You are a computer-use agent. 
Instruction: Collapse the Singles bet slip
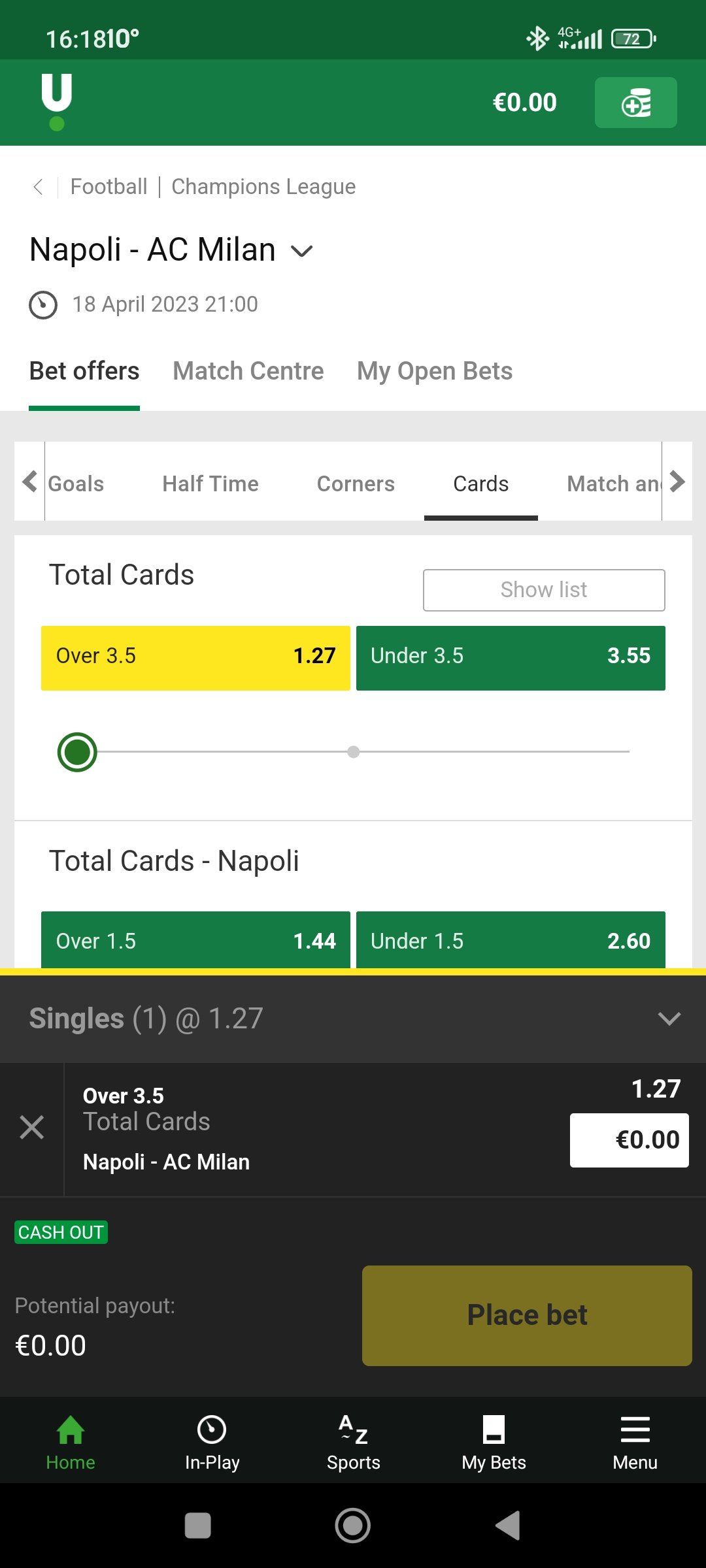tap(669, 1019)
